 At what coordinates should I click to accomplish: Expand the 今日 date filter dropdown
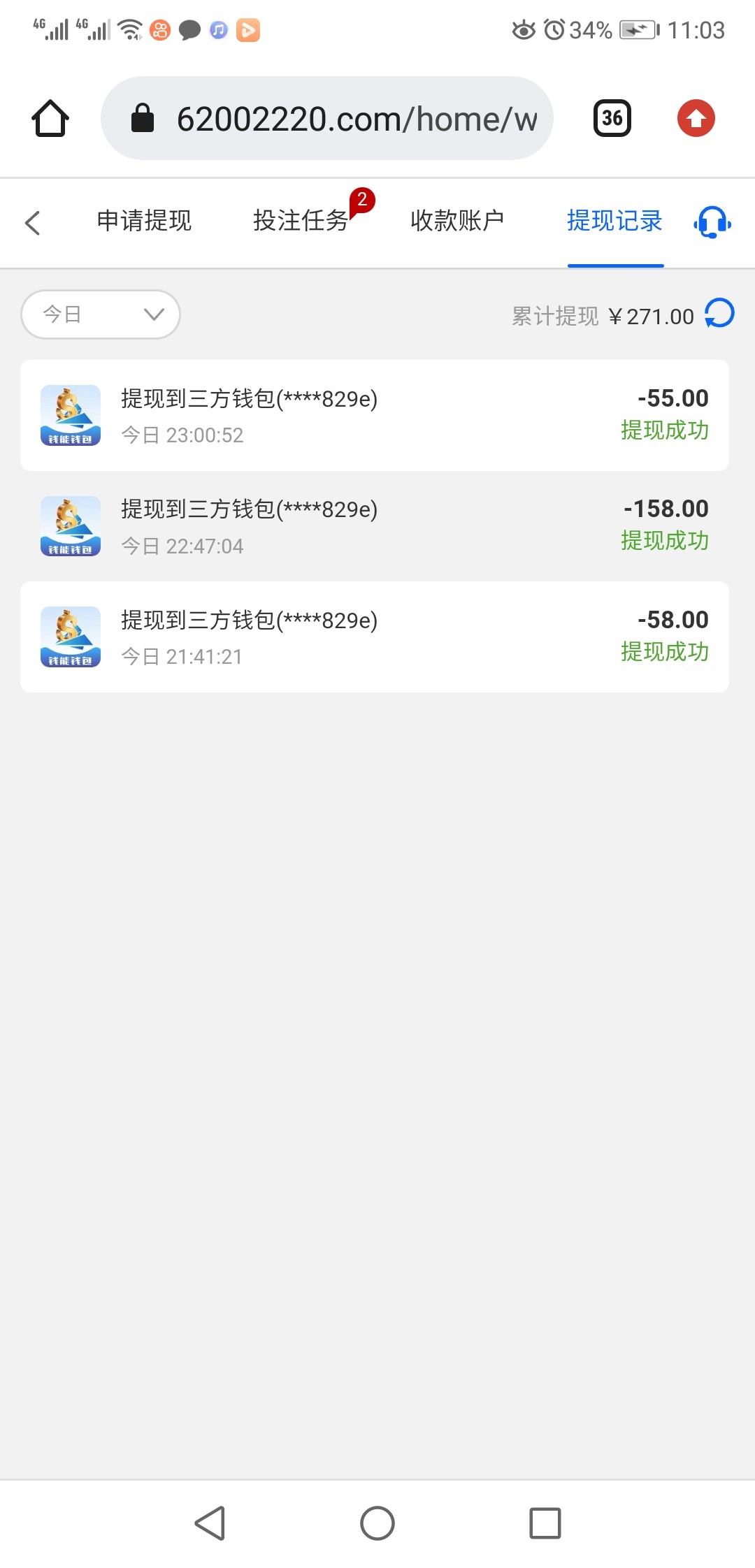[101, 314]
